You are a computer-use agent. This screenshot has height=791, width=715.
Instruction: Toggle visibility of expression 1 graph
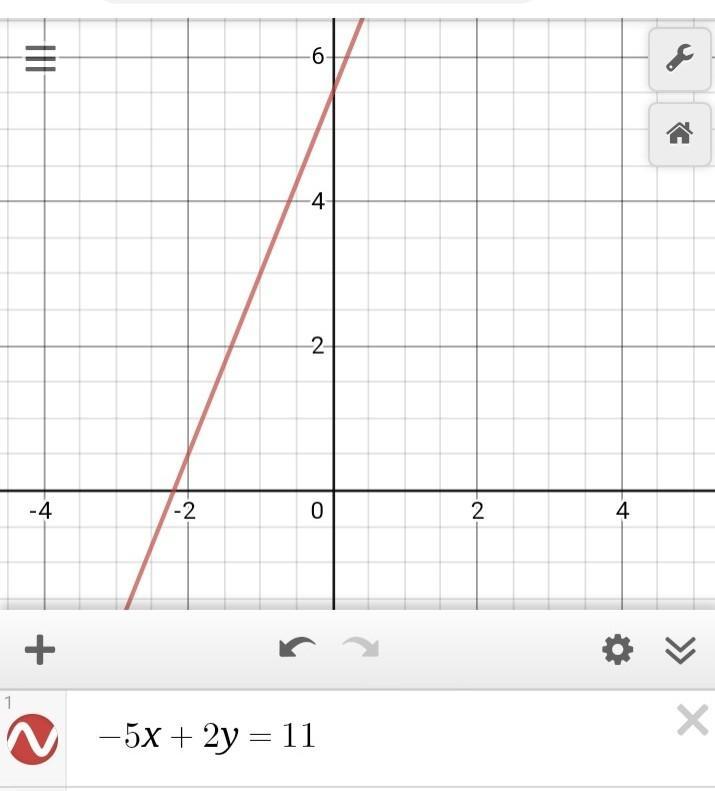(33, 739)
